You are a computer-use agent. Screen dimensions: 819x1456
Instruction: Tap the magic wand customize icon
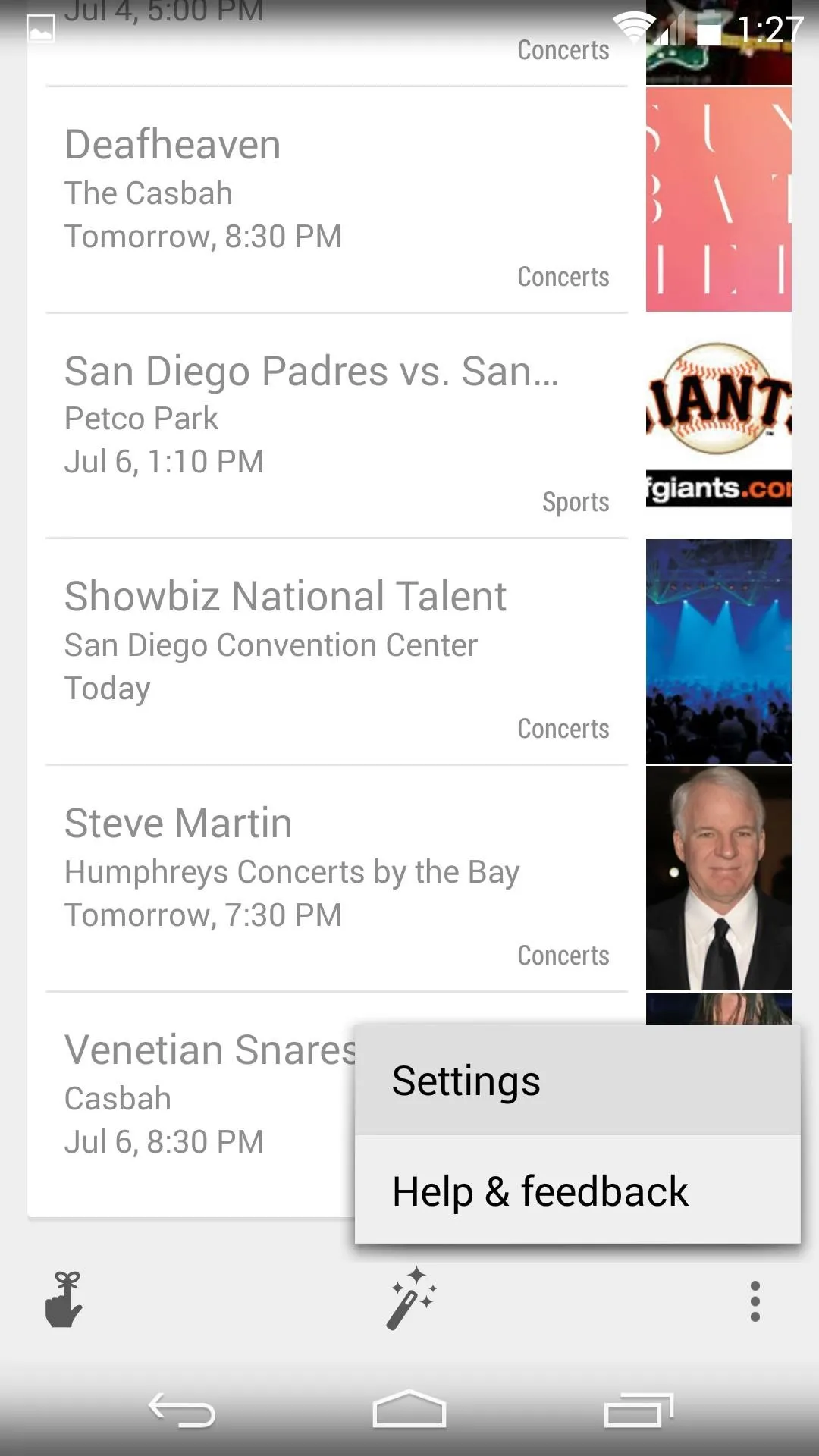tap(410, 1298)
